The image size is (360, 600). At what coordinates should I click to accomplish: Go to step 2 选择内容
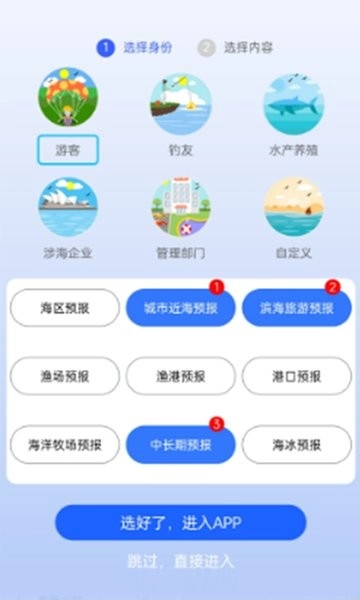(235, 48)
